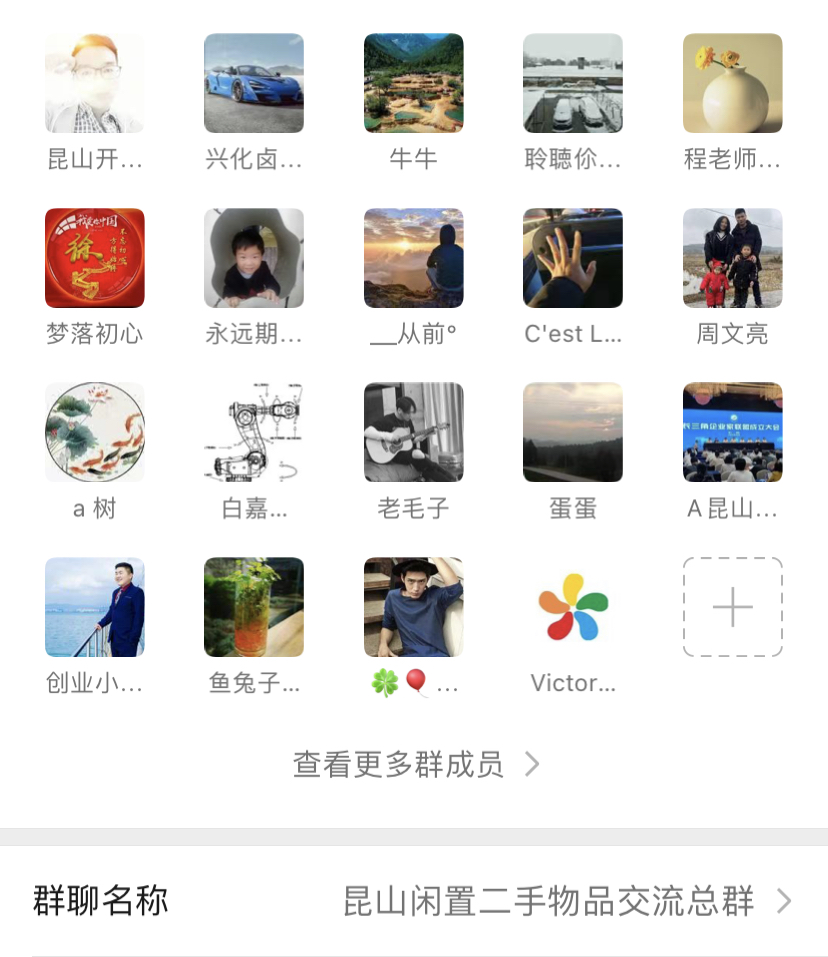The width and height of the screenshot is (828, 957).
Task: View the member starting with 创业小
Action: [95, 607]
